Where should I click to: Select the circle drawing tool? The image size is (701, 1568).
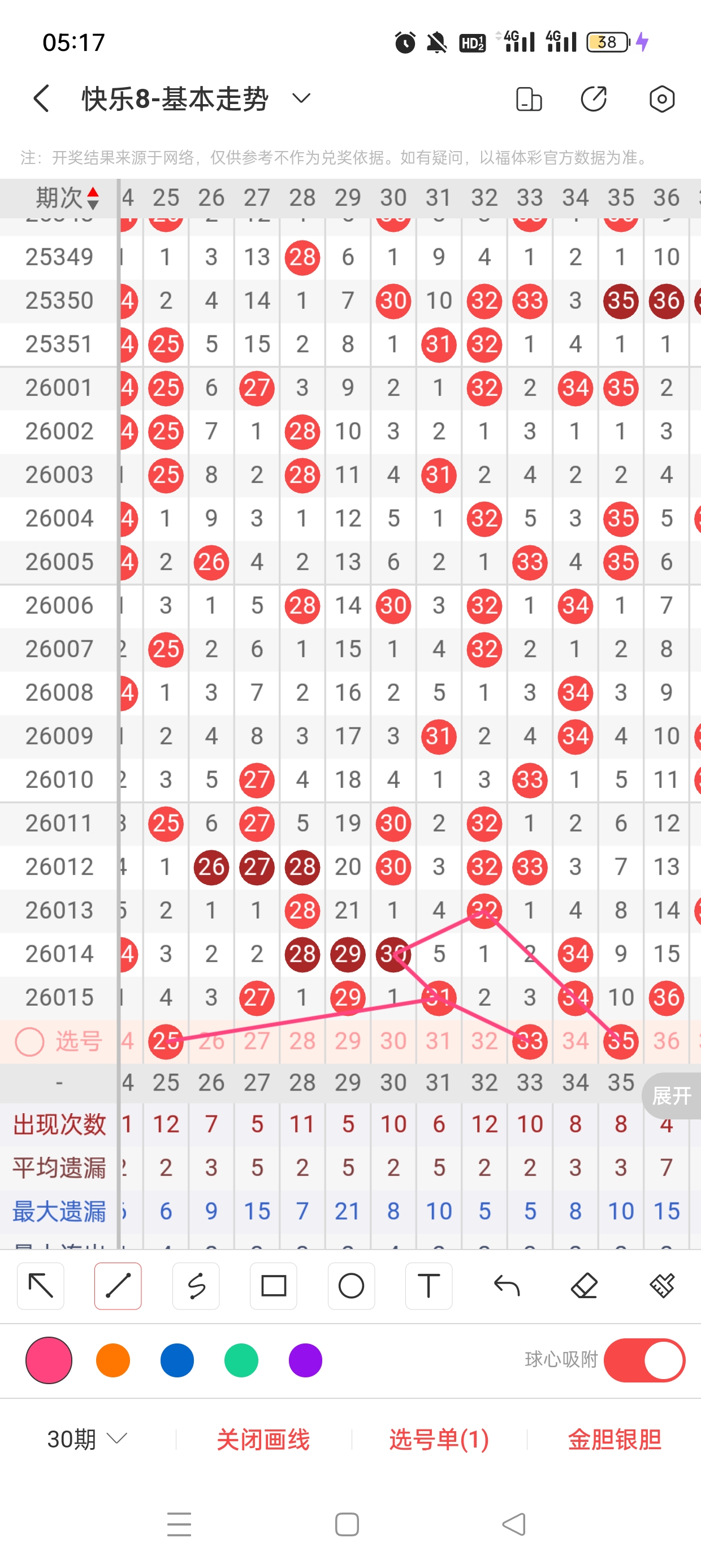tap(351, 1286)
